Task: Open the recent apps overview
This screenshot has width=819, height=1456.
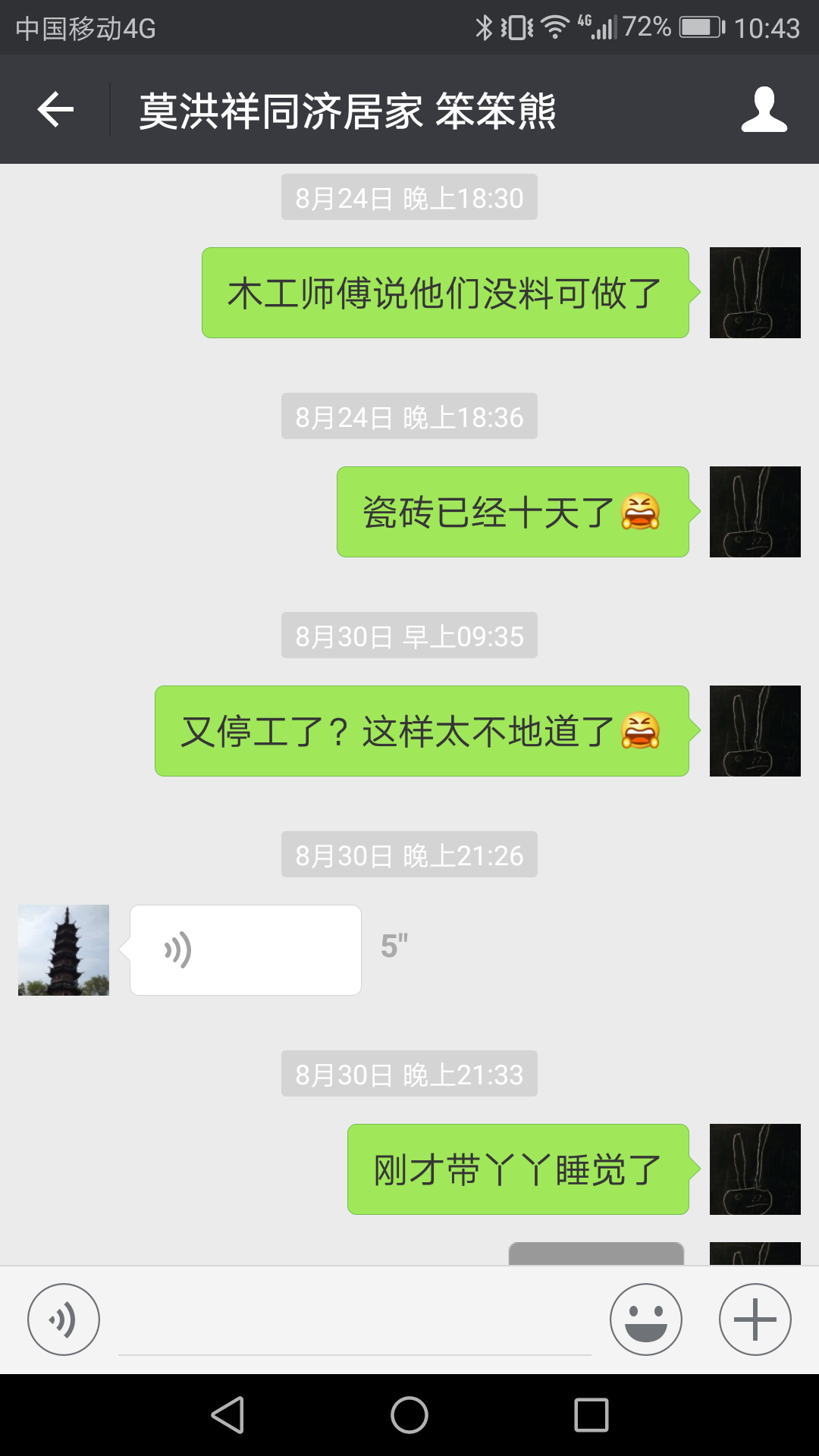Action: 591,1415
